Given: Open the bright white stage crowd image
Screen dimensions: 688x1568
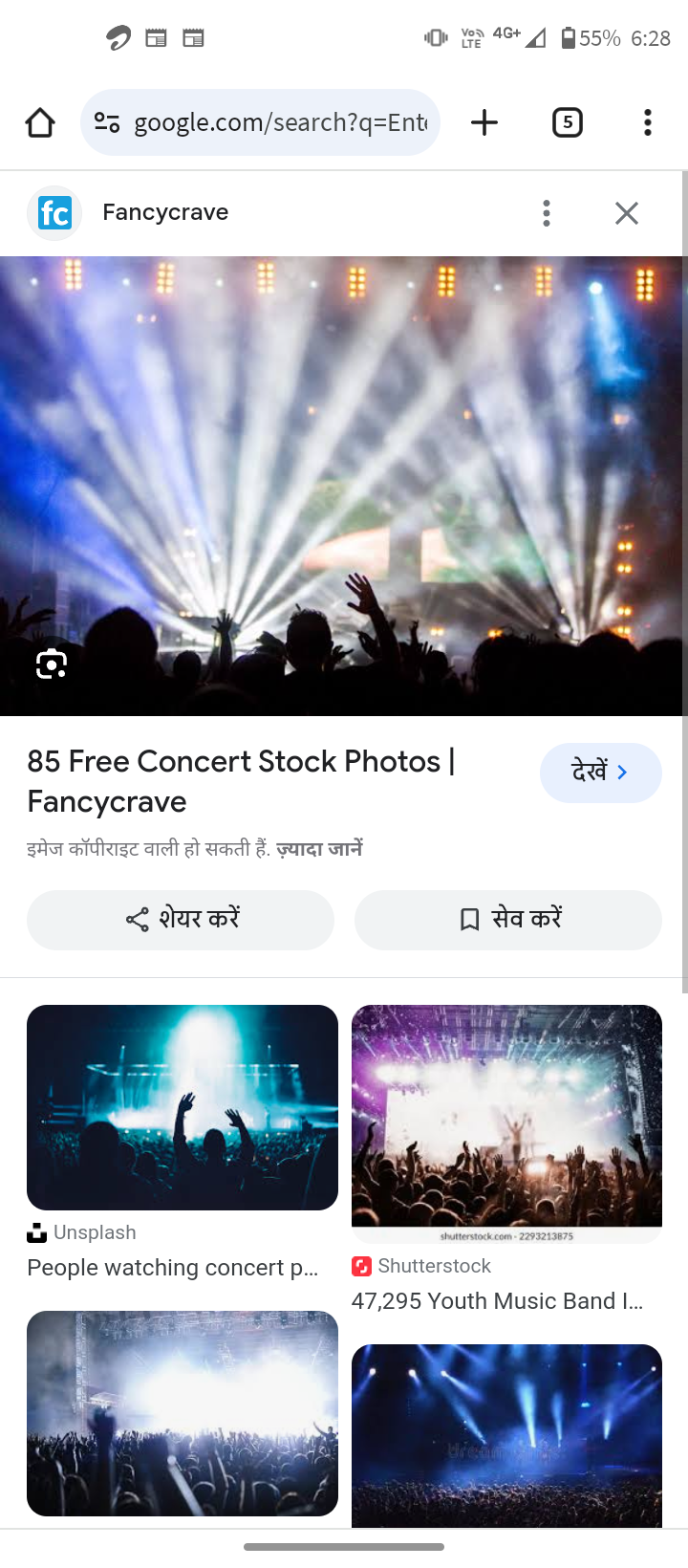Looking at the screenshot, I should click(183, 1413).
